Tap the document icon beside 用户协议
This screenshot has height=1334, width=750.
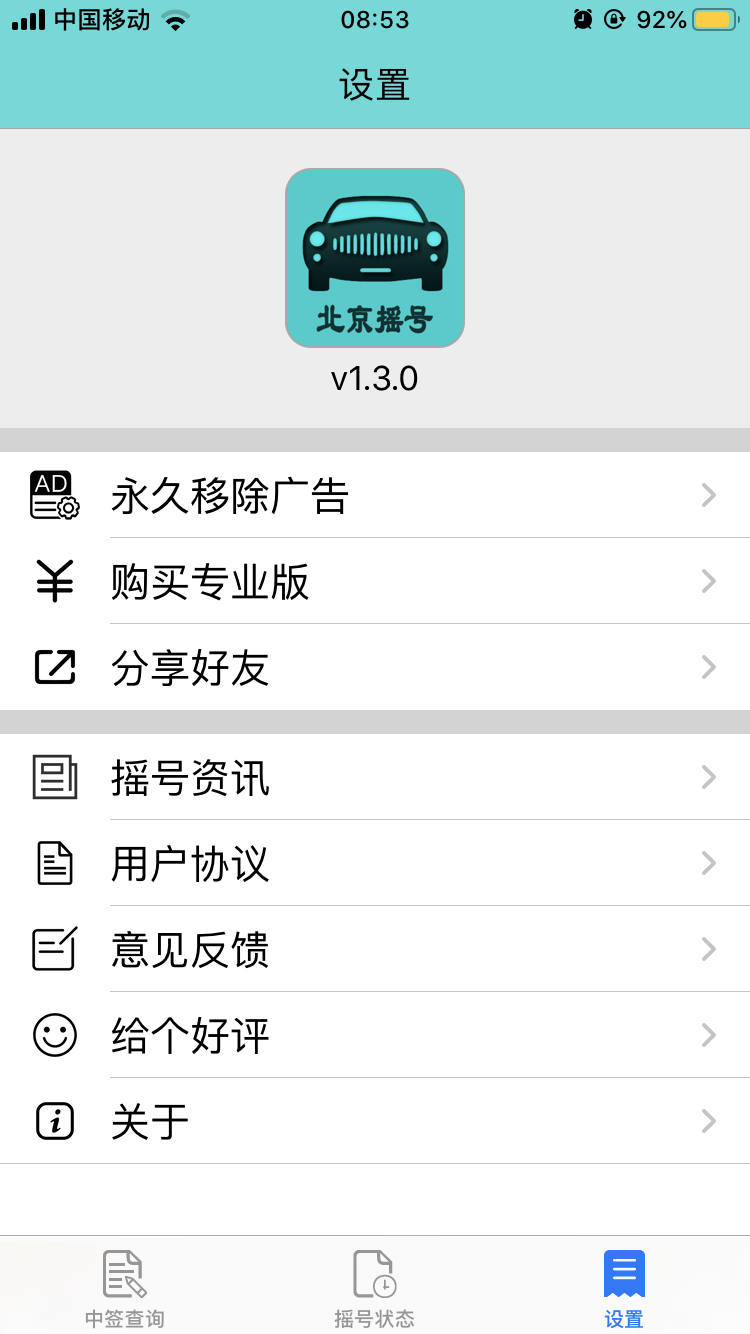(54, 863)
